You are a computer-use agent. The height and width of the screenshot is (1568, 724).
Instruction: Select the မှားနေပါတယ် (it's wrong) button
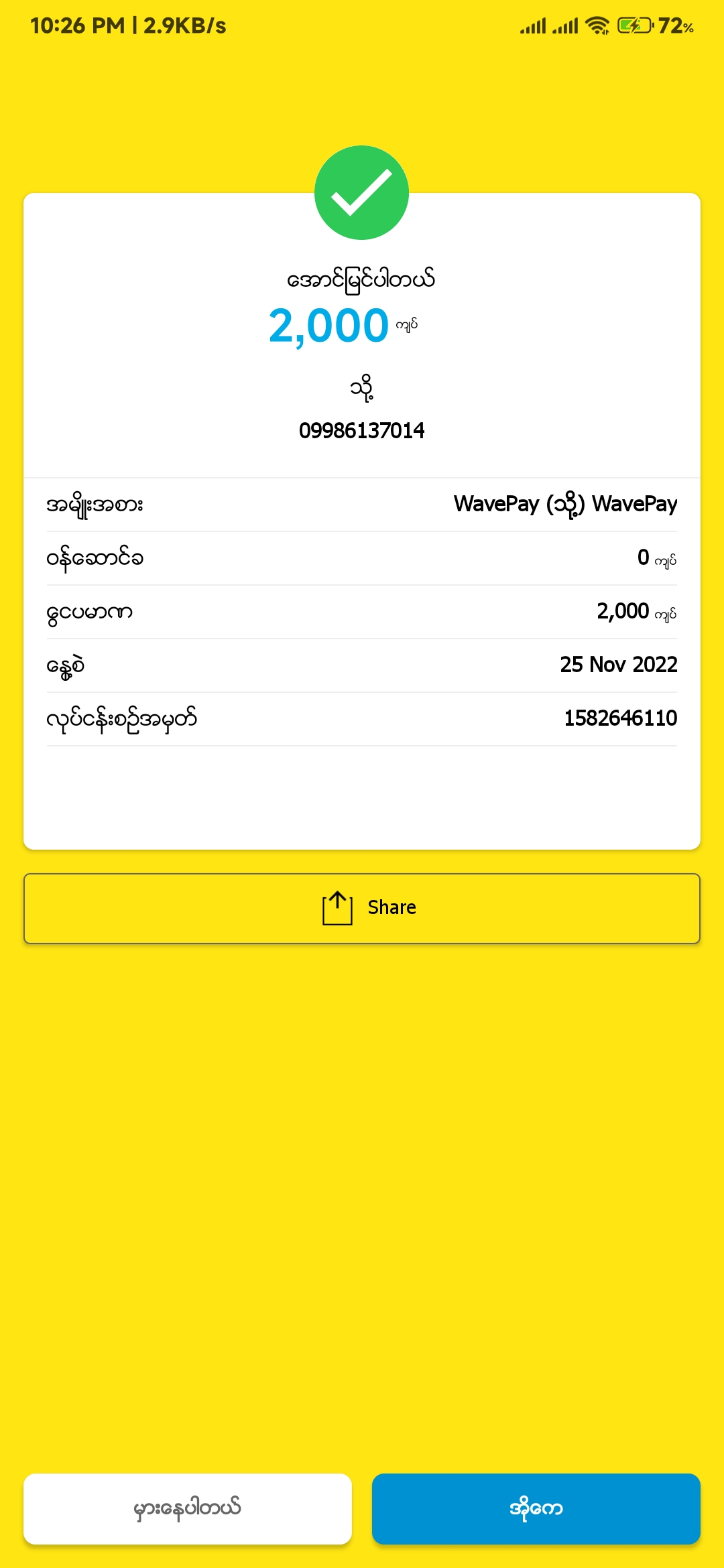188,1508
